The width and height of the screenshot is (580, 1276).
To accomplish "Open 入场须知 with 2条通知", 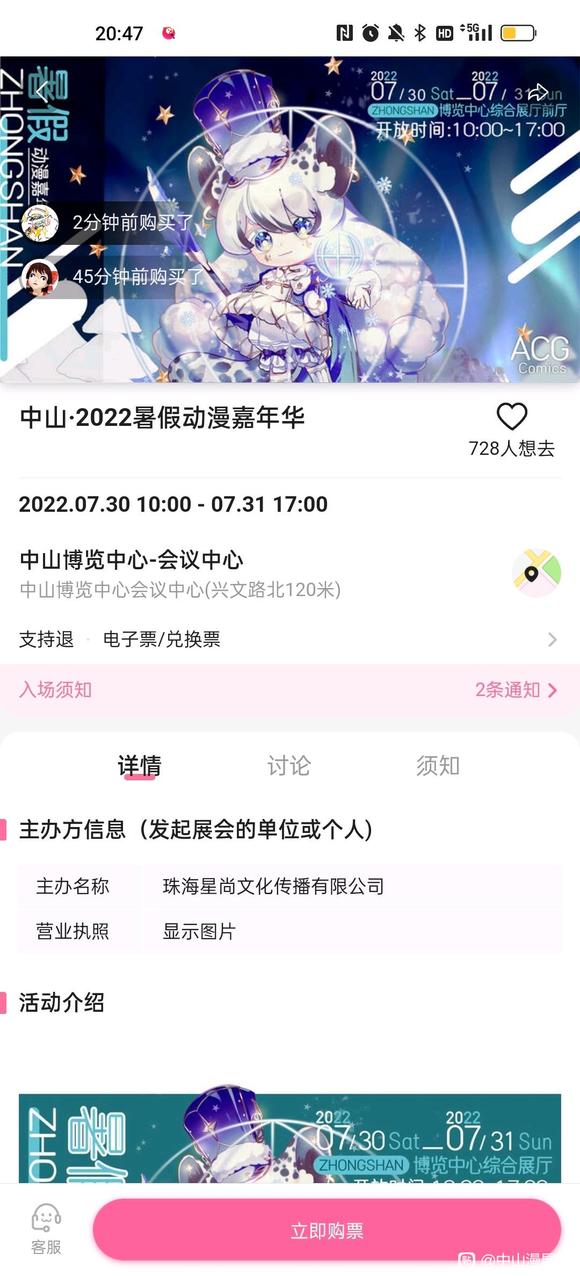I will [290, 690].
